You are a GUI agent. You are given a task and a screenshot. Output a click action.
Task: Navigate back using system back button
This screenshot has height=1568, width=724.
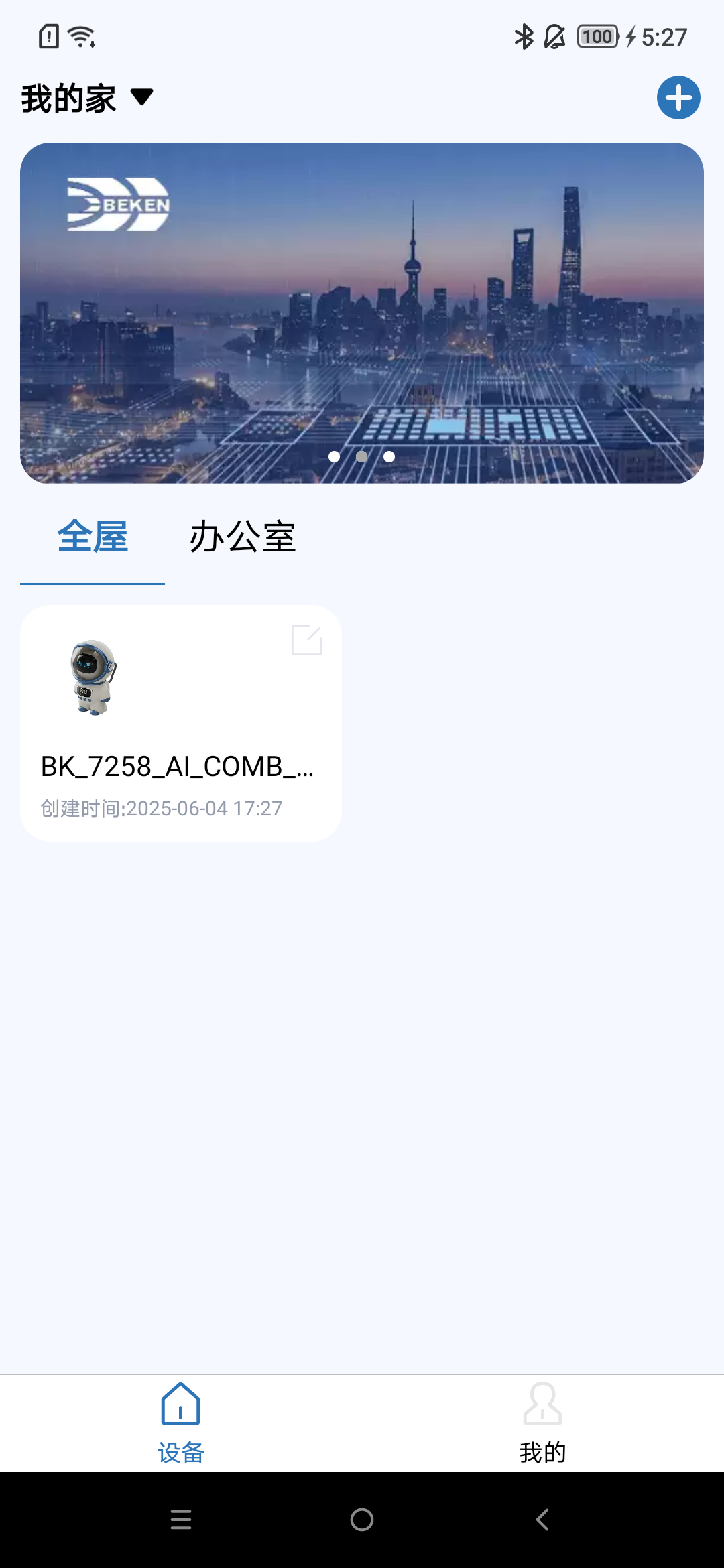(542, 1520)
